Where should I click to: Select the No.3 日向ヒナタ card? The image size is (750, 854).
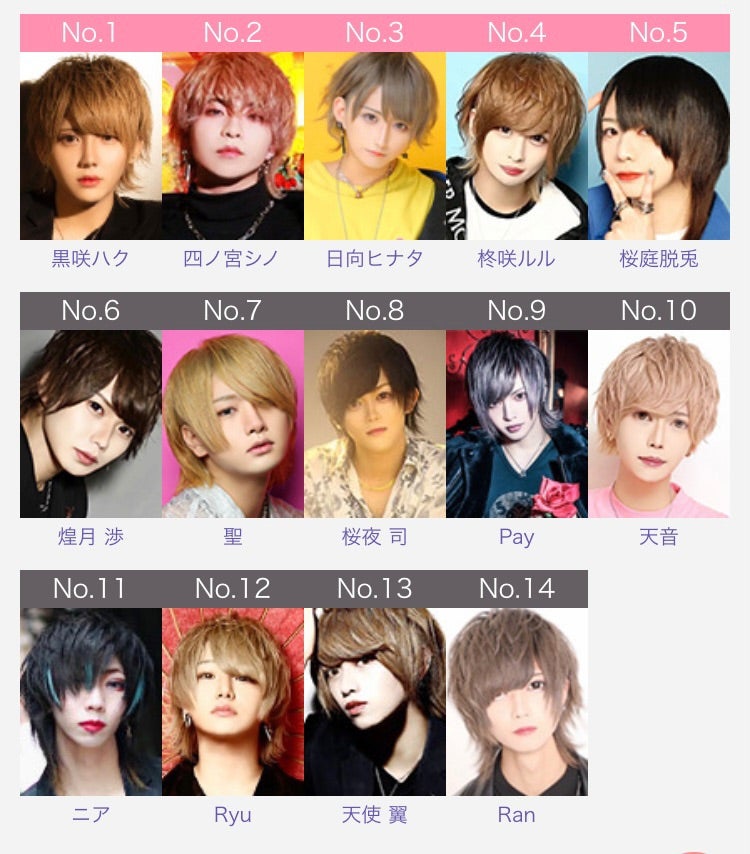374,145
